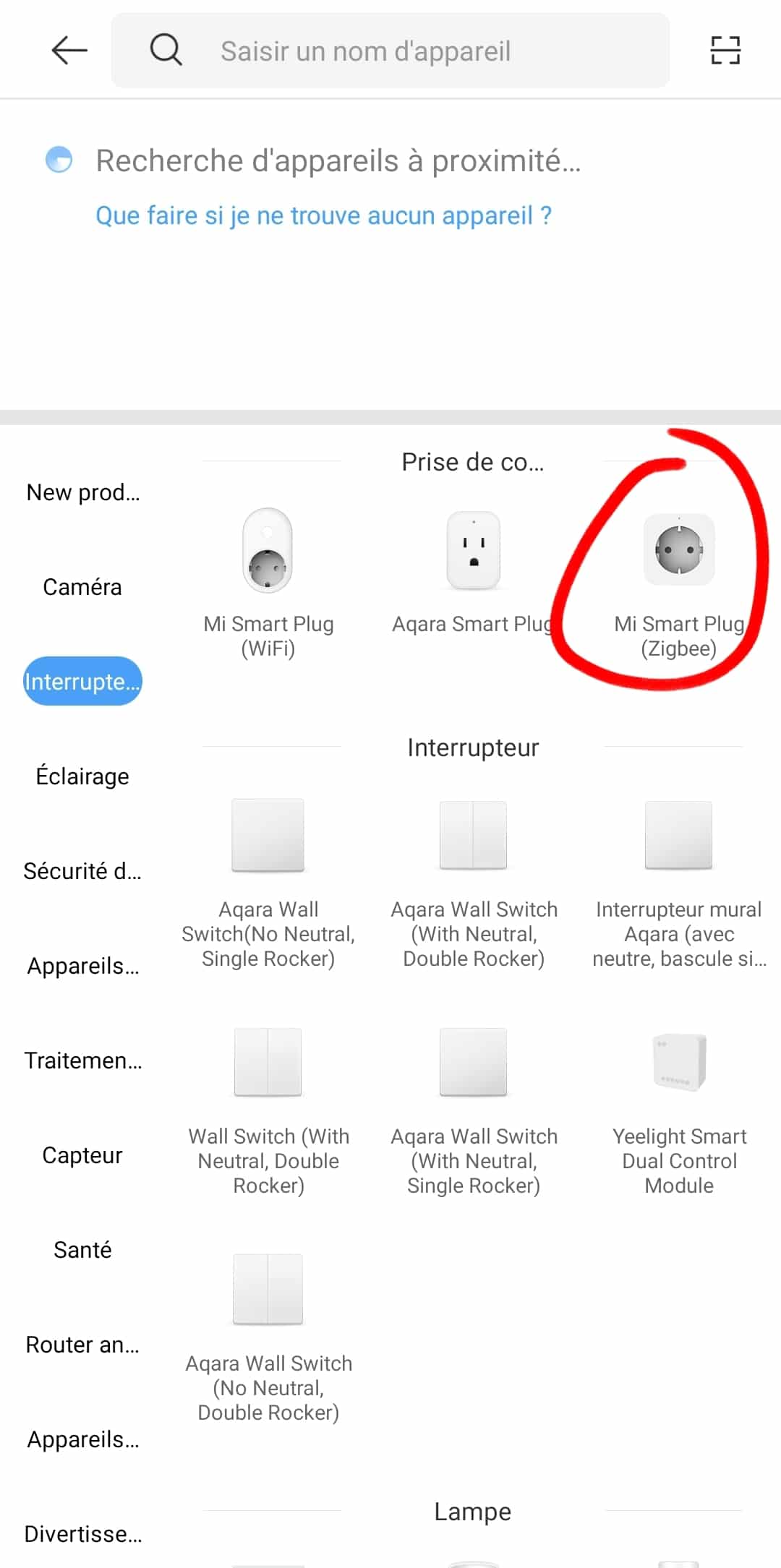
Task: Go back using the arrow icon
Action: coord(69,51)
